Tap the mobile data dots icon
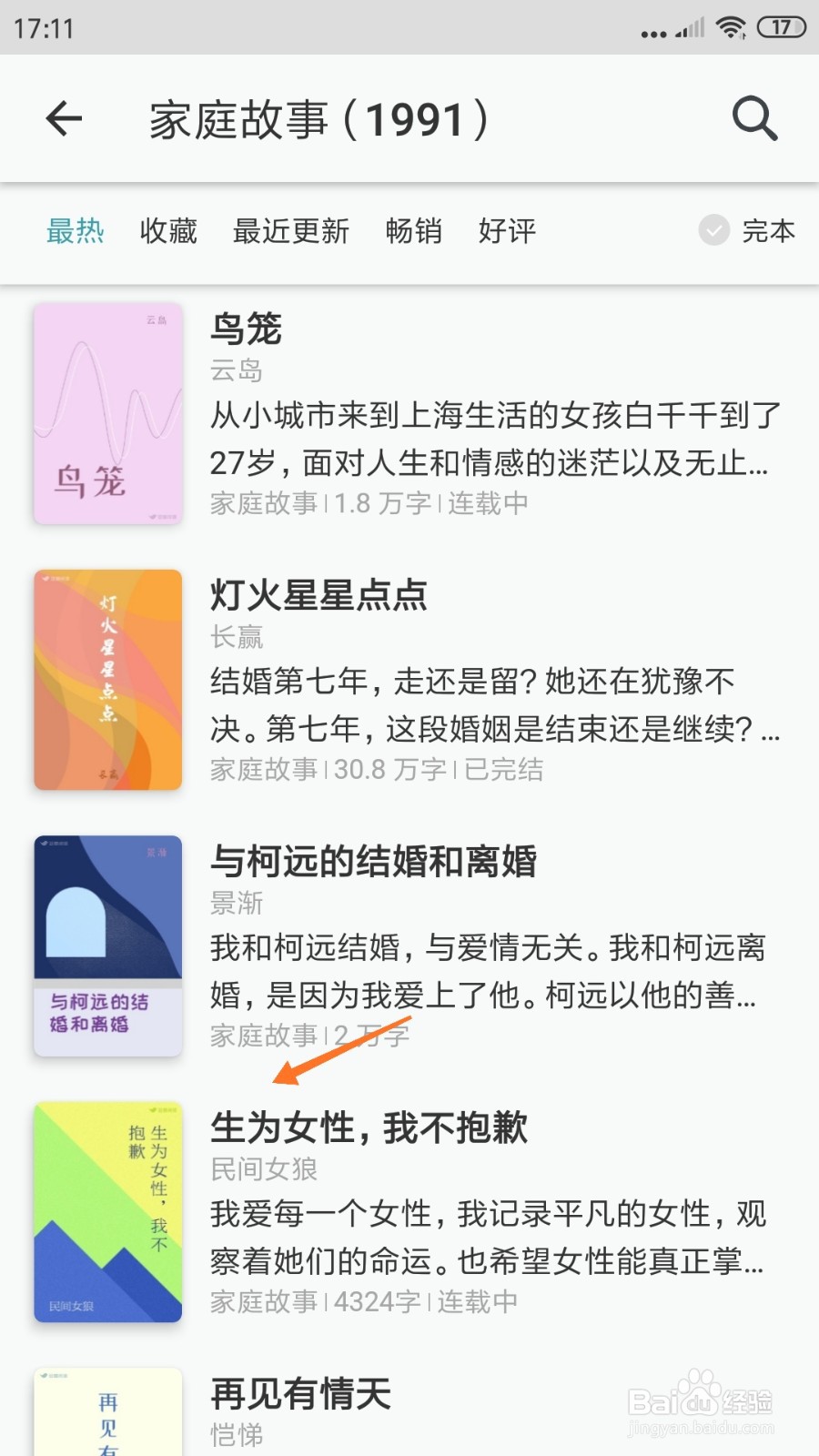The height and width of the screenshot is (1456, 819). click(x=652, y=30)
